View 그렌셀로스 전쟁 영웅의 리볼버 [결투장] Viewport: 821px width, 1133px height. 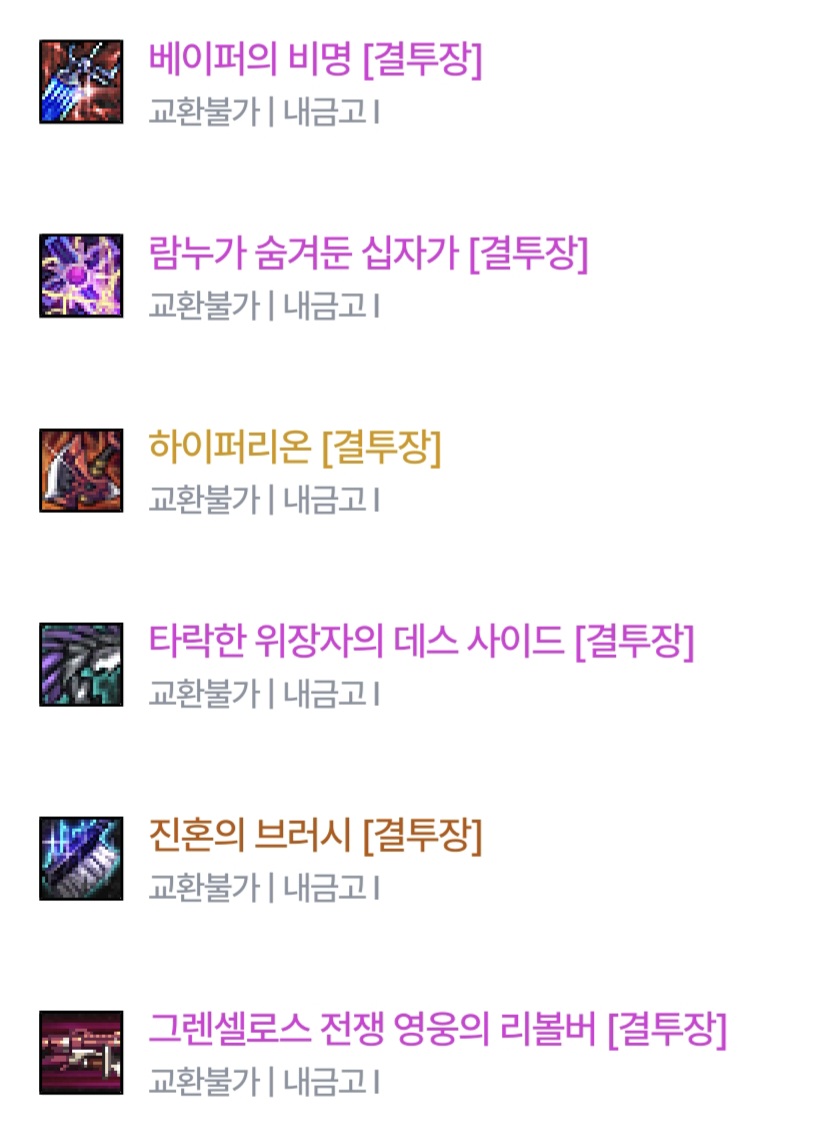pyautogui.click(x=437, y=1031)
